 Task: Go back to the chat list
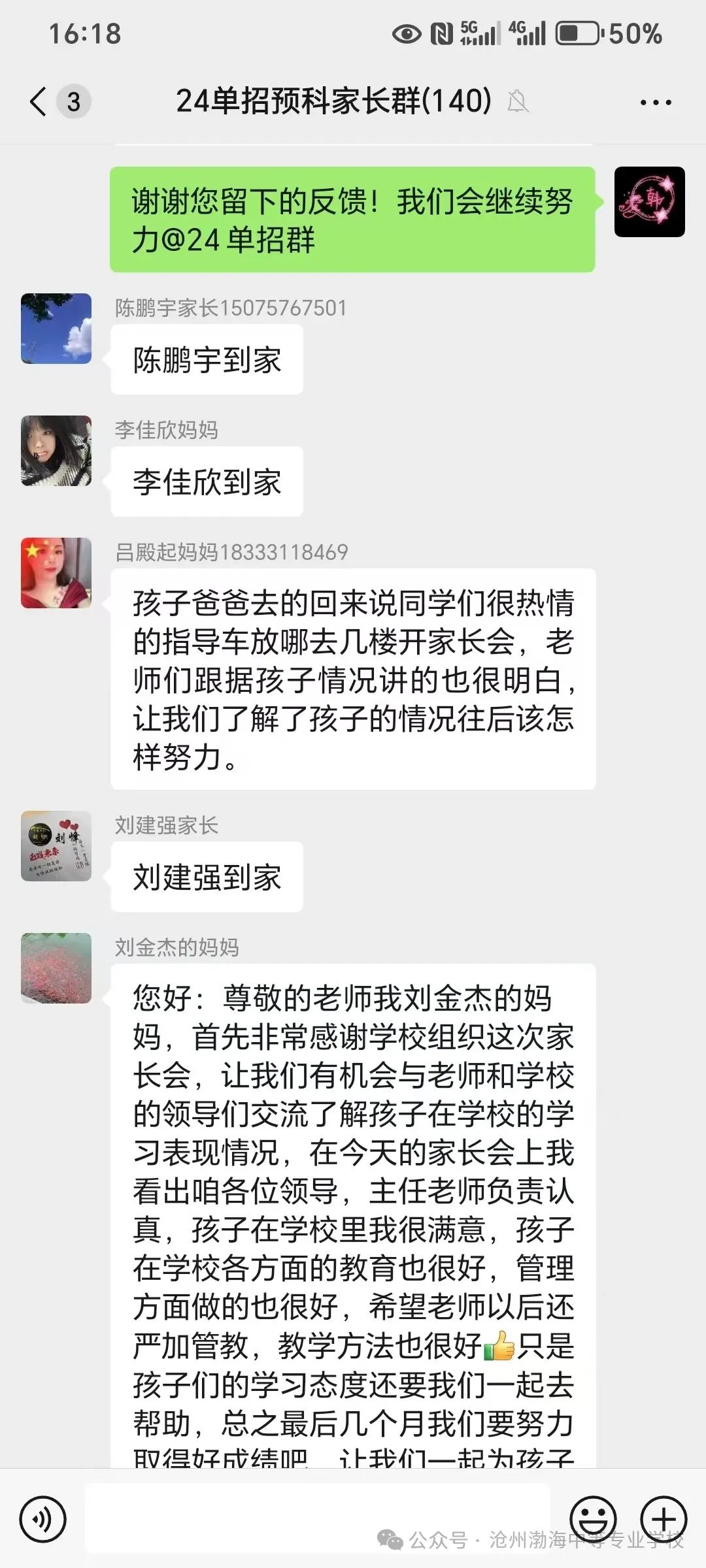[x=39, y=102]
